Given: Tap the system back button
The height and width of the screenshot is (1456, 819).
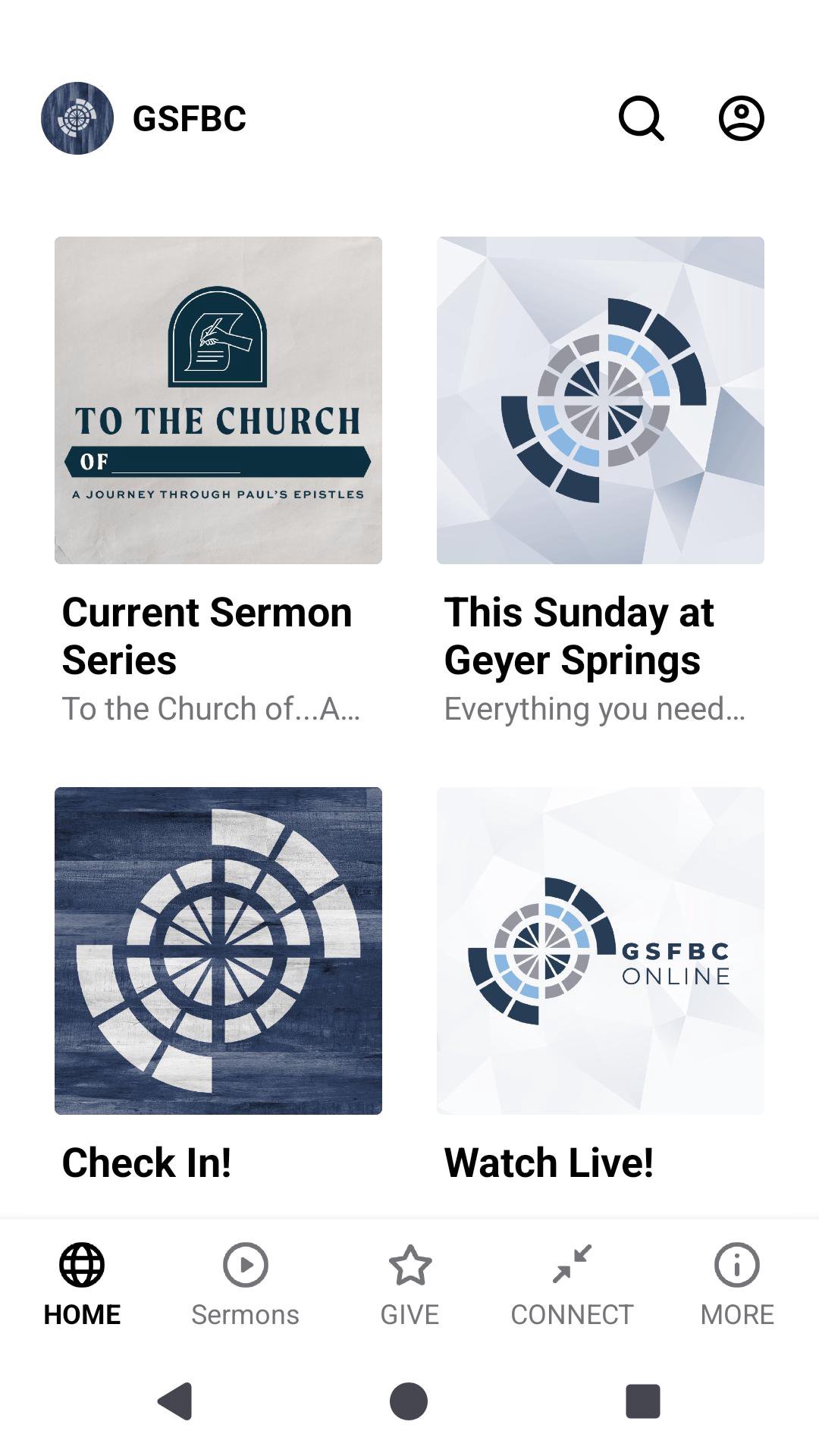Looking at the screenshot, I should click(x=176, y=1401).
